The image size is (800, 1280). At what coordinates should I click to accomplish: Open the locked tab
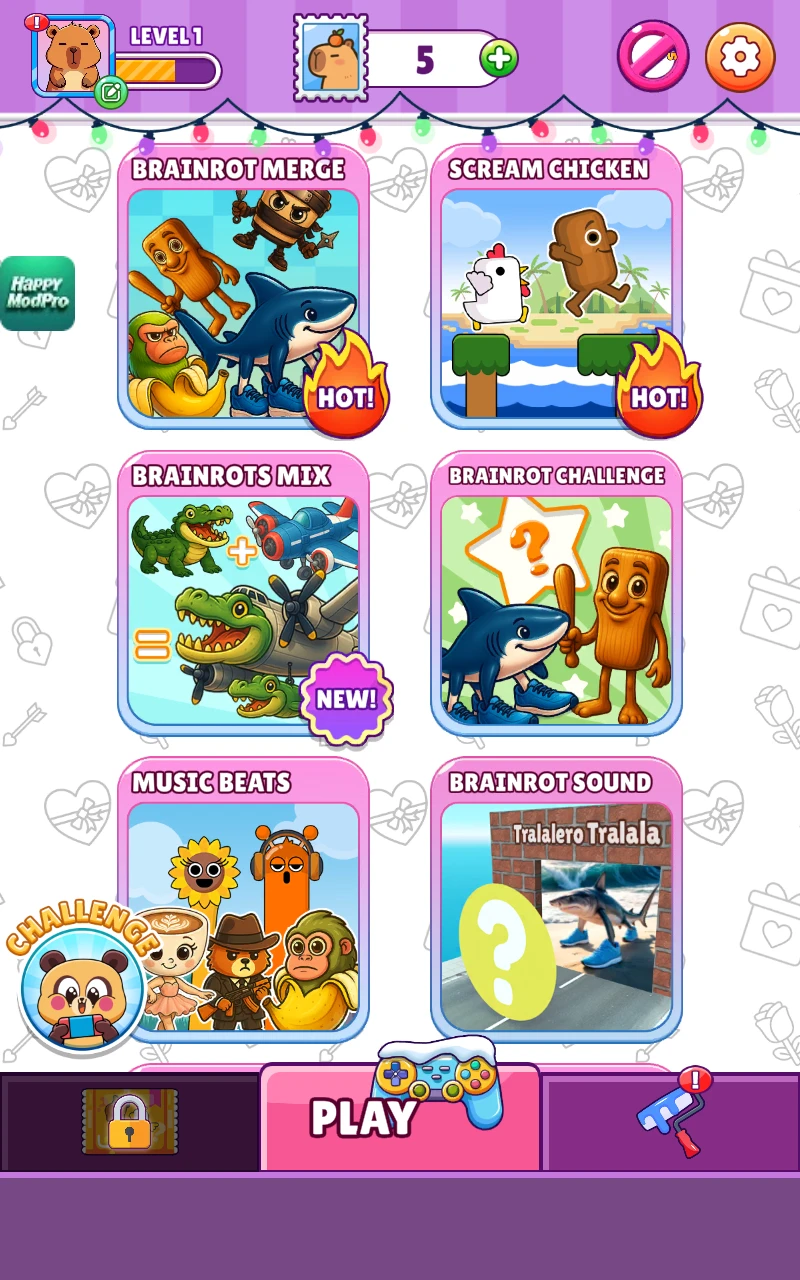pyautogui.click(x=130, y=1122)
